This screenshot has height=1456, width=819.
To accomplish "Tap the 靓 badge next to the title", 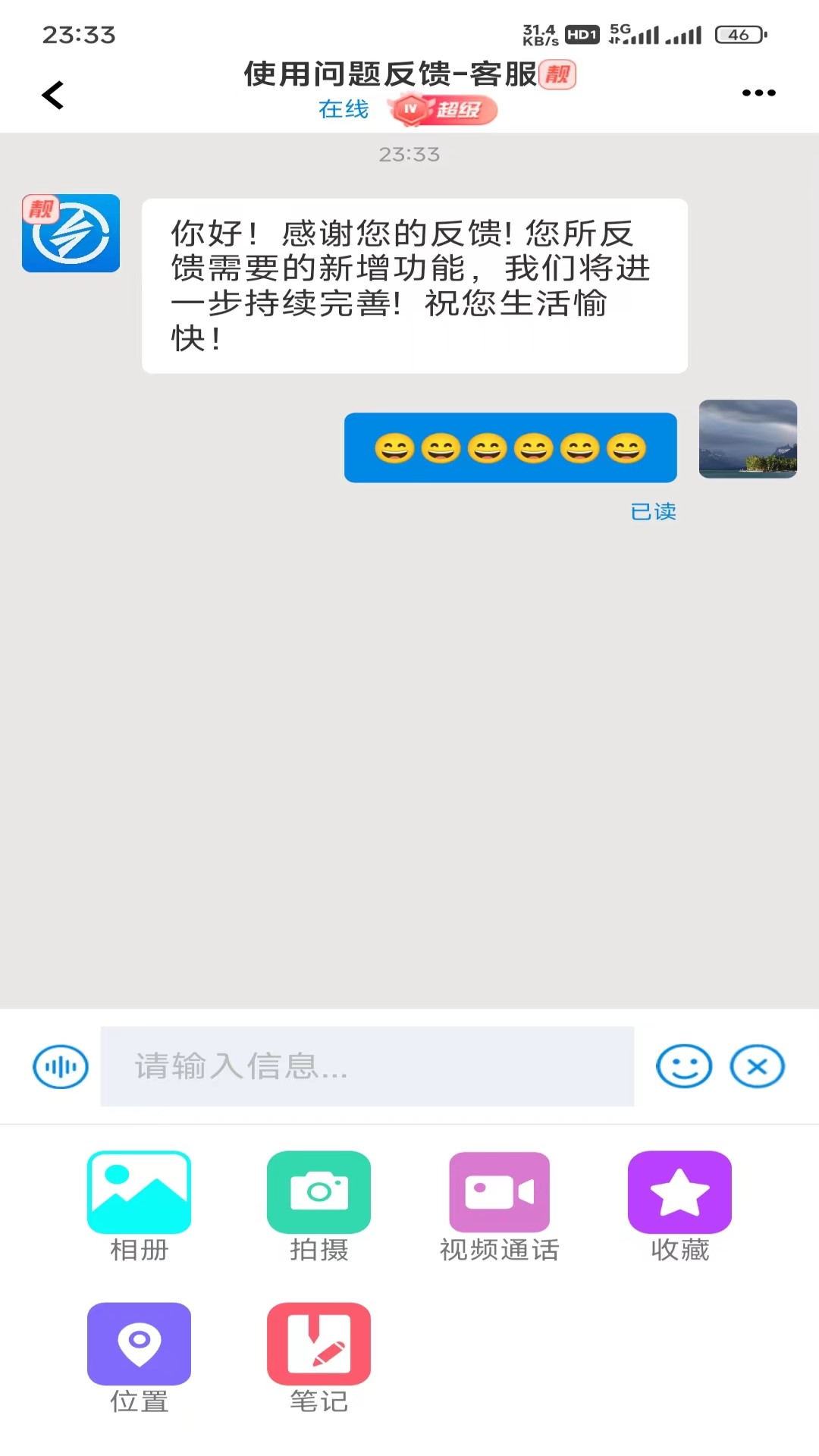I will tap(559, 75).
